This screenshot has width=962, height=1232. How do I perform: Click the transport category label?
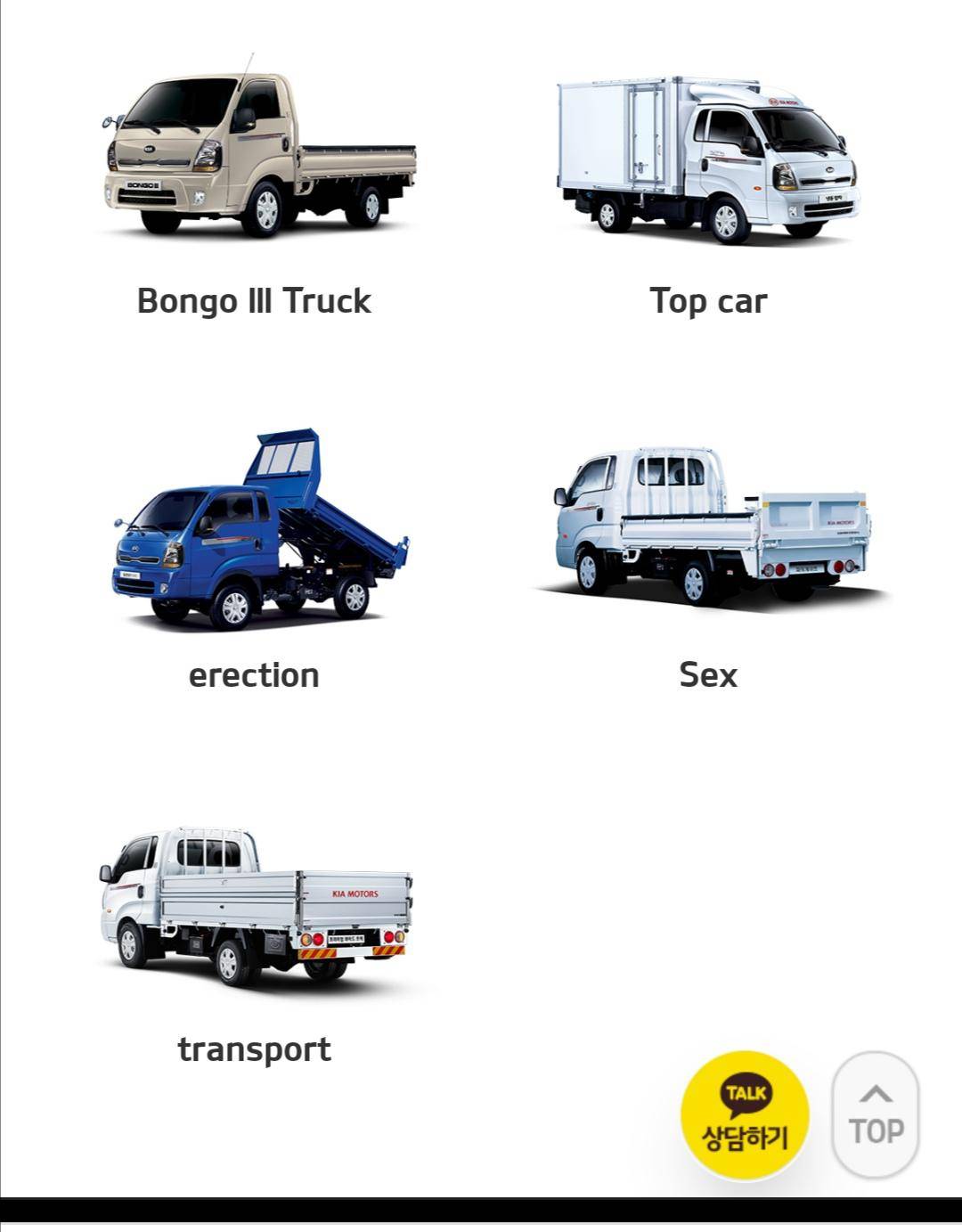coord(253,1049)
